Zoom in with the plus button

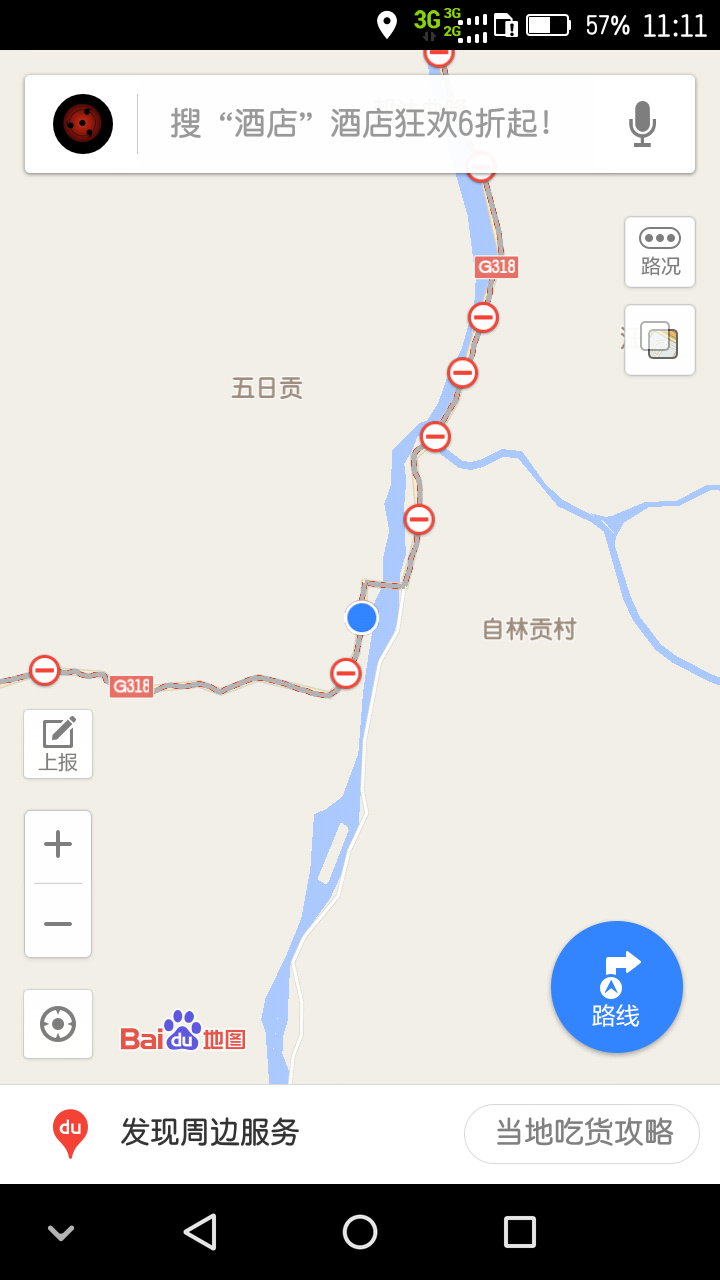58,845
